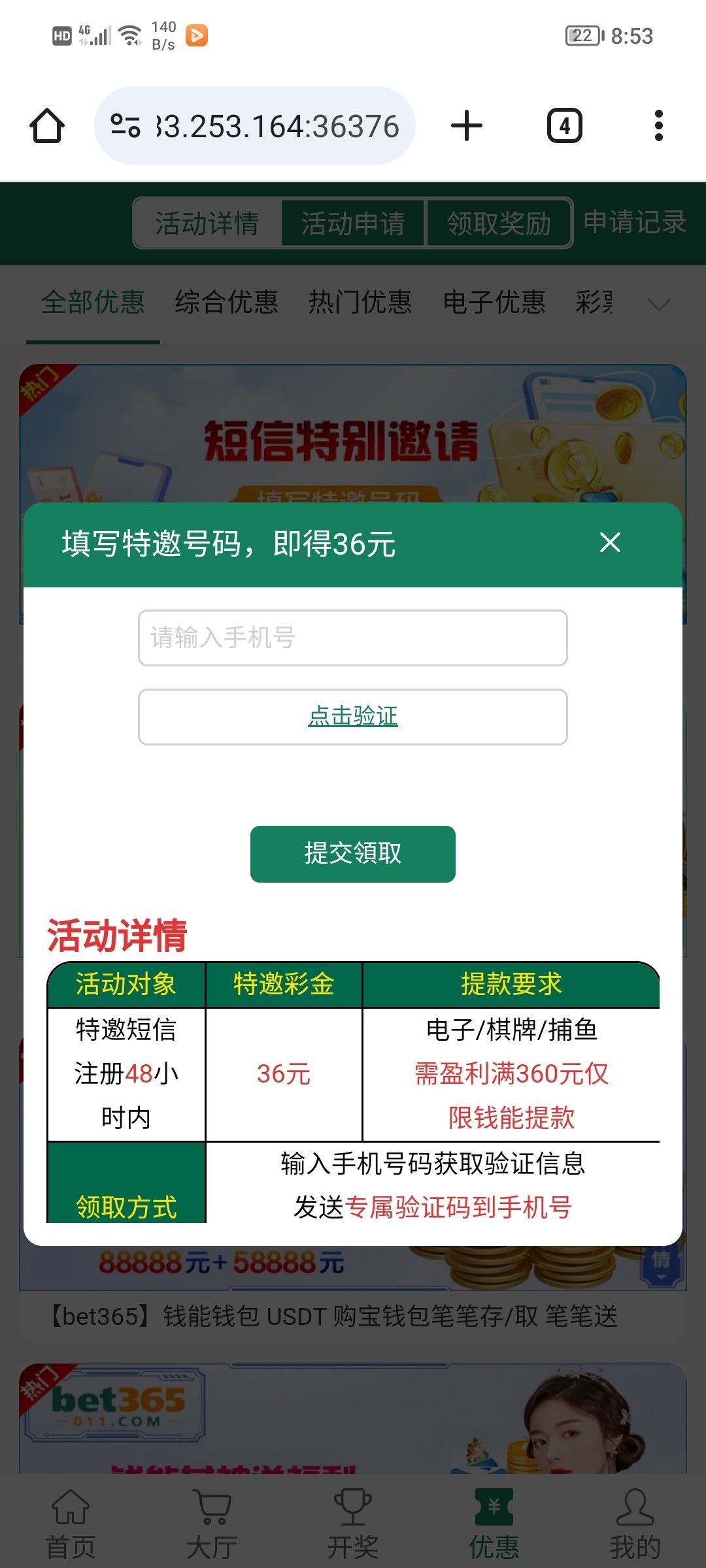
Task: Open a new browser tab
Action: (467, 125)
